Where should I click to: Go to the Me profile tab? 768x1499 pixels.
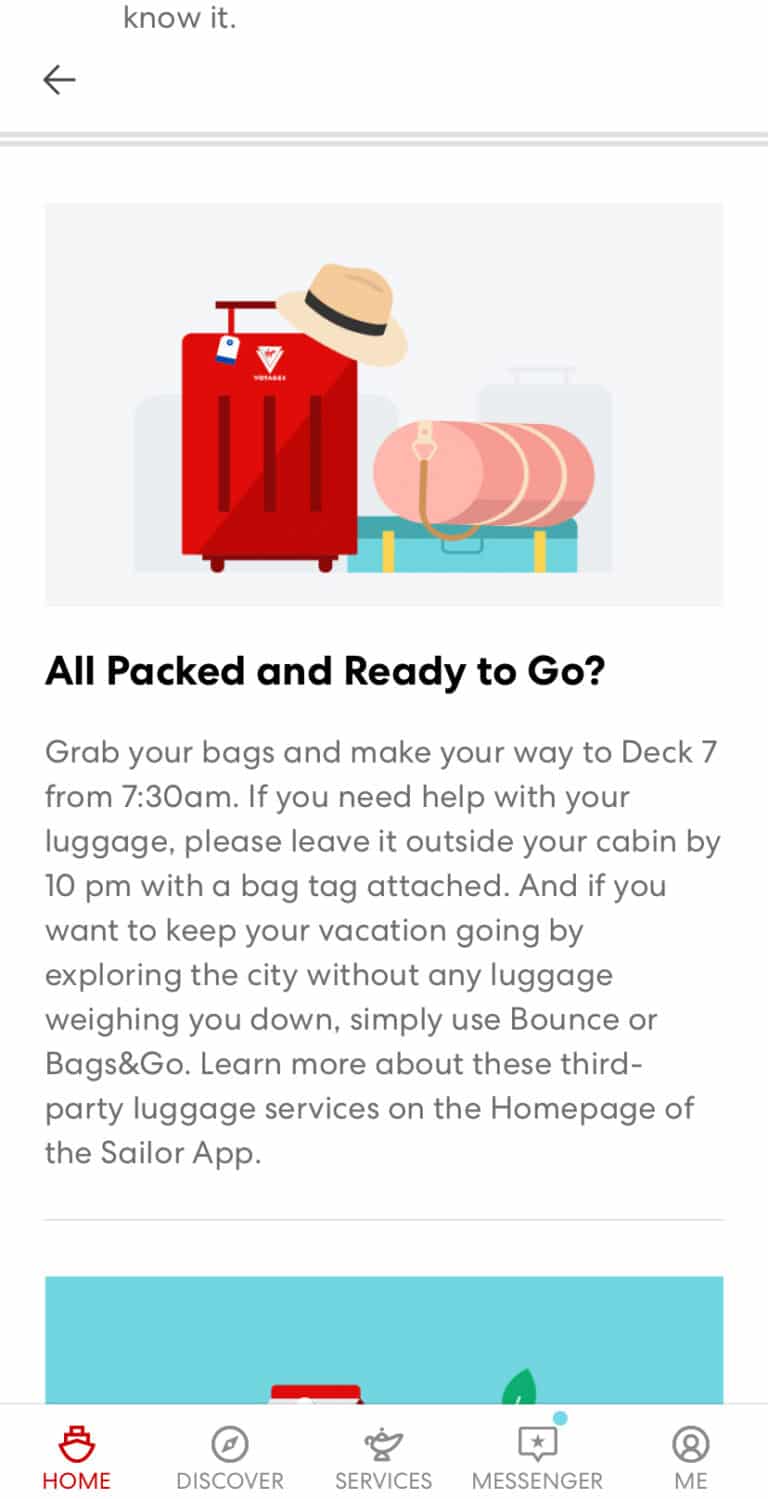tap(691, 1458)
